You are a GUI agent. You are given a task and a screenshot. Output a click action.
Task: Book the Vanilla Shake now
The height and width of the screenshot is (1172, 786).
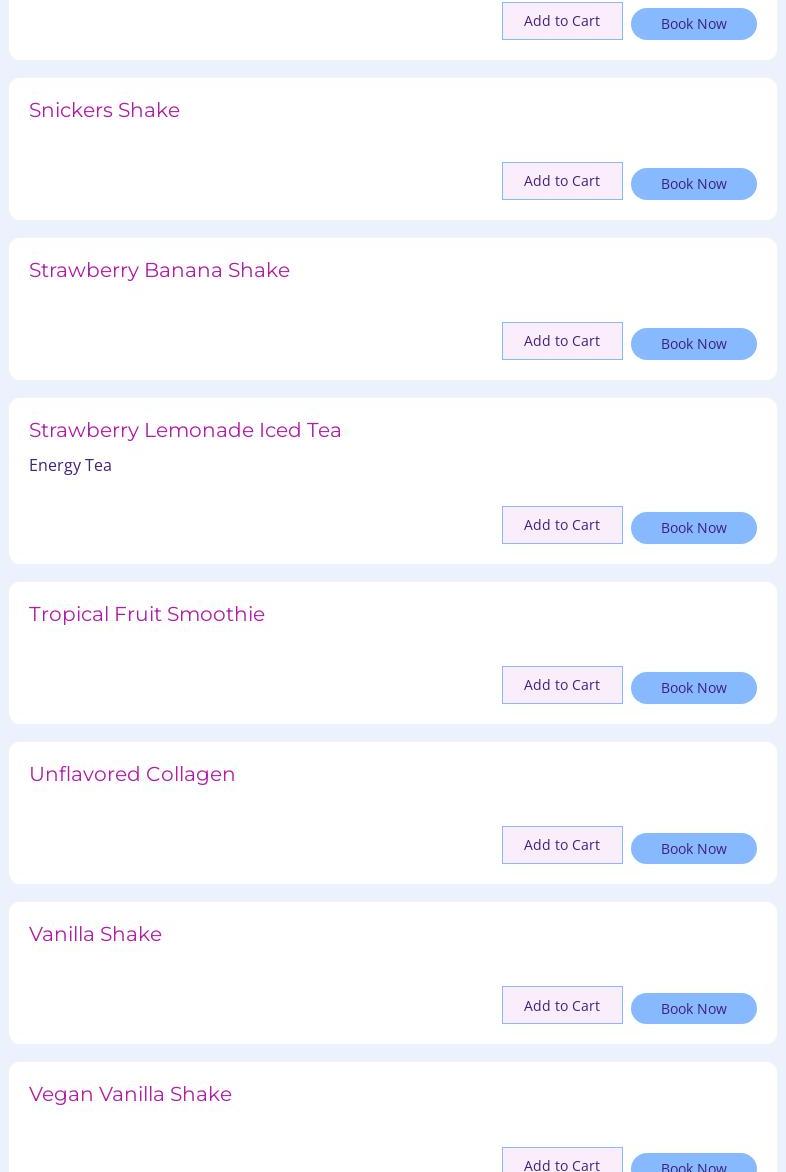pos(693,1008)
